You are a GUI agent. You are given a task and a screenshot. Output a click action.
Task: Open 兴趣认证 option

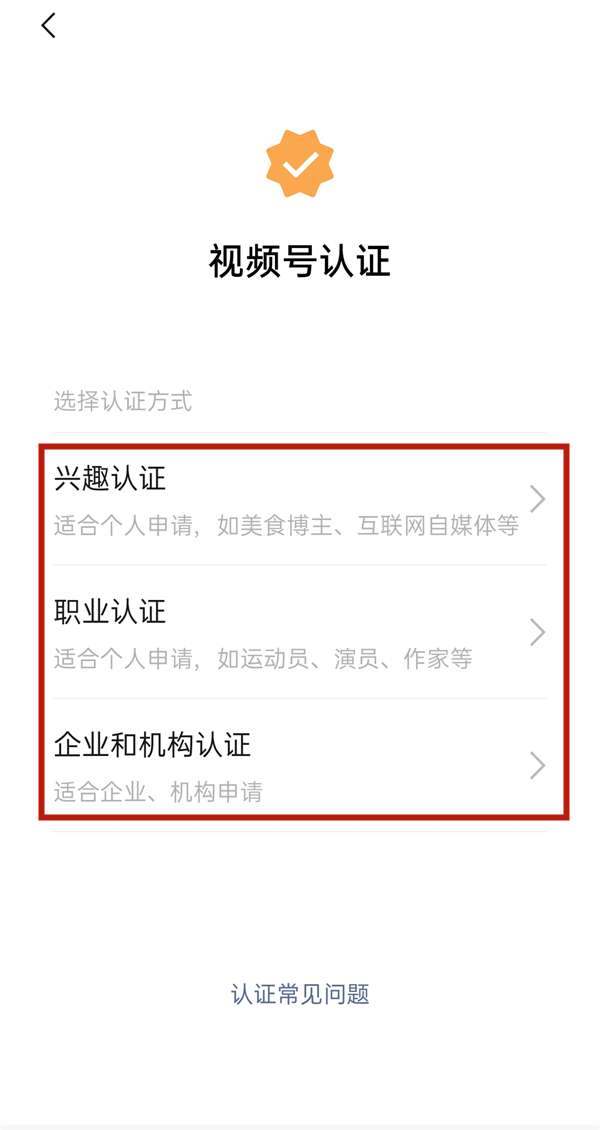click(x=300, y=500)
